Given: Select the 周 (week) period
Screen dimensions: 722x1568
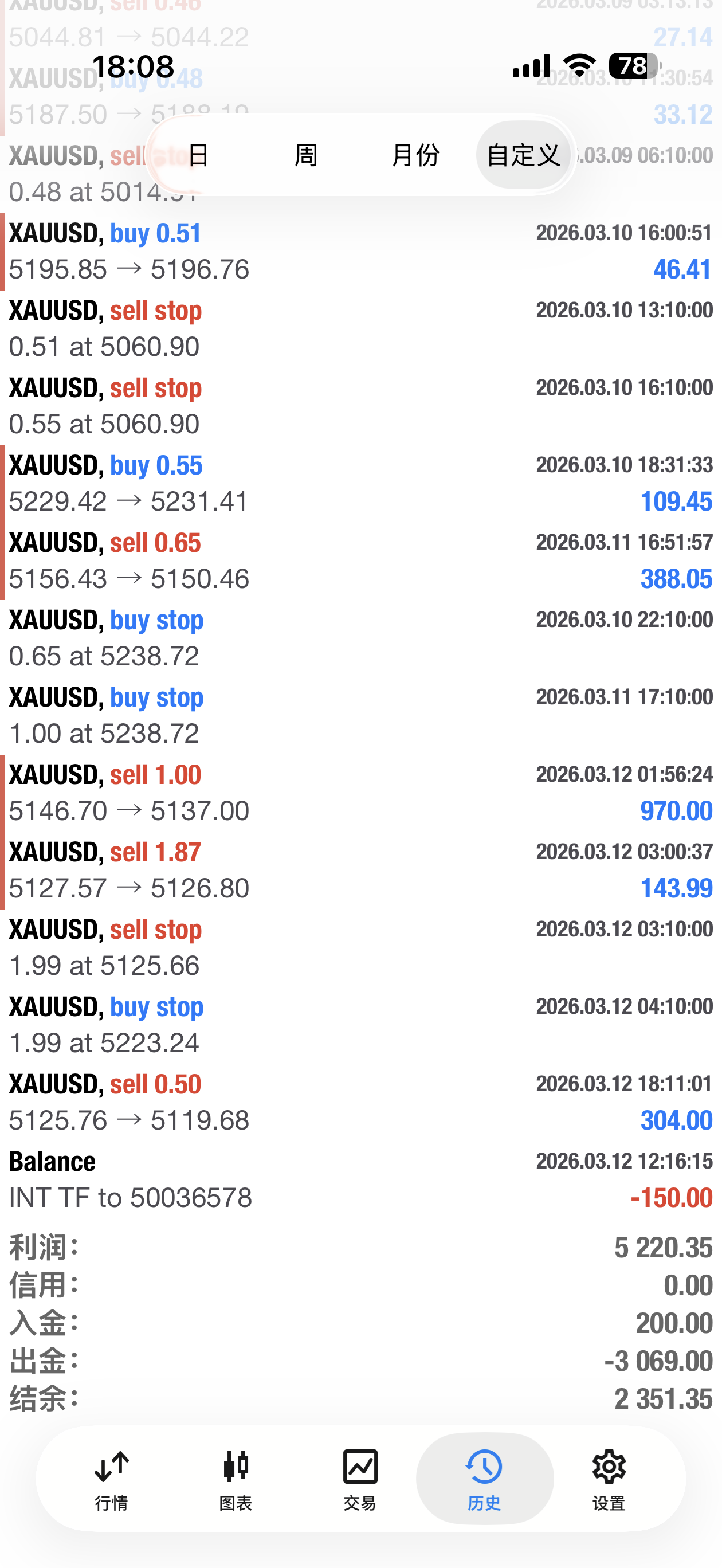Looking at the screenshot, I should coord(306,155).
